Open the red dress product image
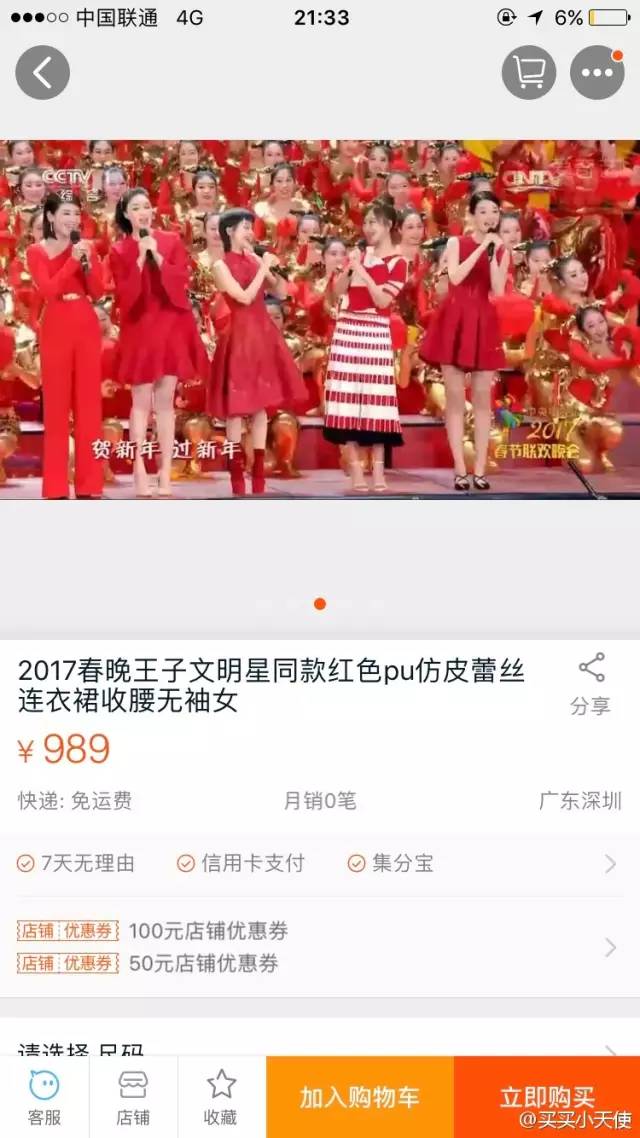 click(320, 320)
